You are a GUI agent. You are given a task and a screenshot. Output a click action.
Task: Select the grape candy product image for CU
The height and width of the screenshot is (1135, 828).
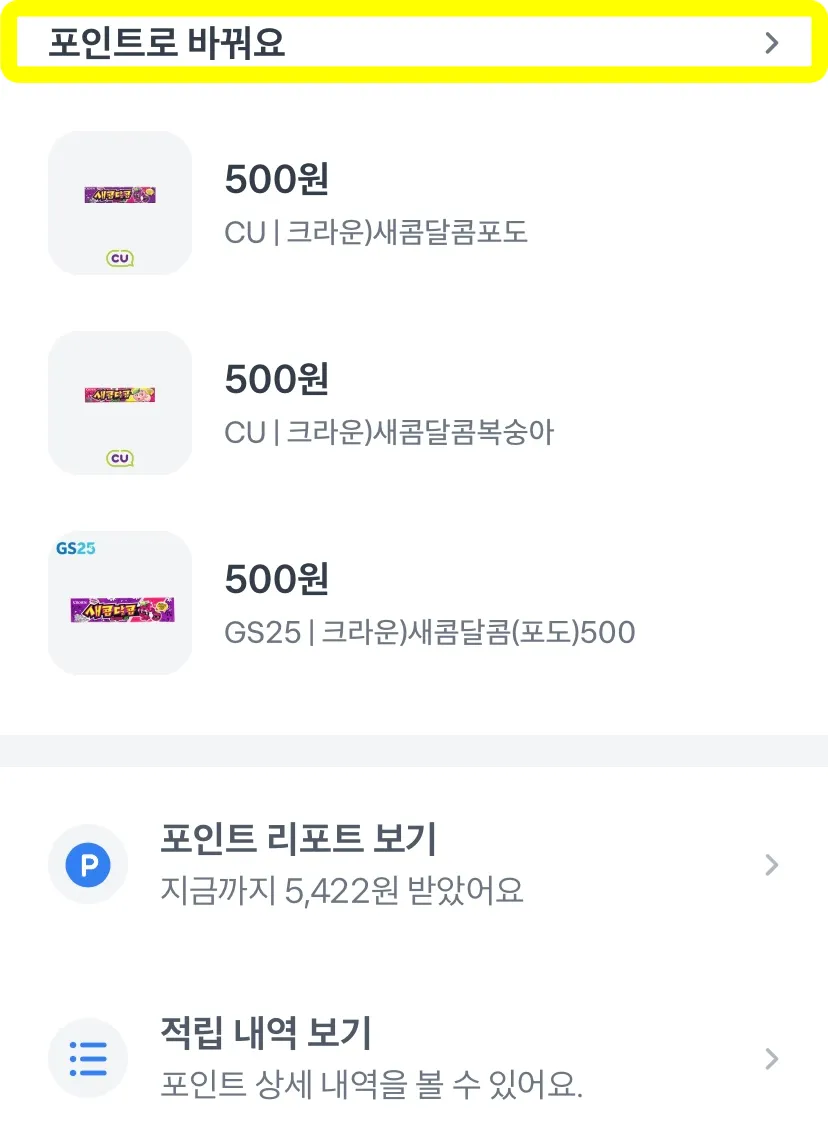(120, 195)
